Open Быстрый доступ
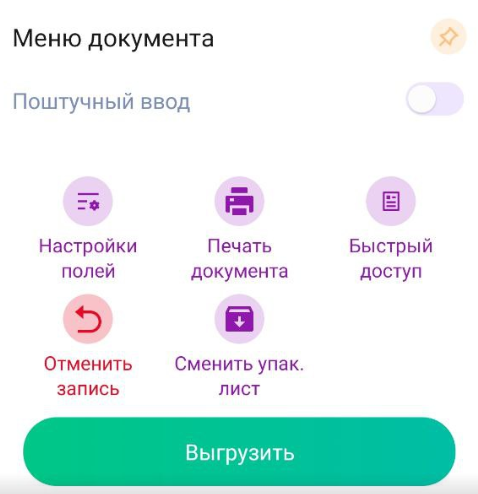This screenshot has height=494, width=478. (391, 229)
